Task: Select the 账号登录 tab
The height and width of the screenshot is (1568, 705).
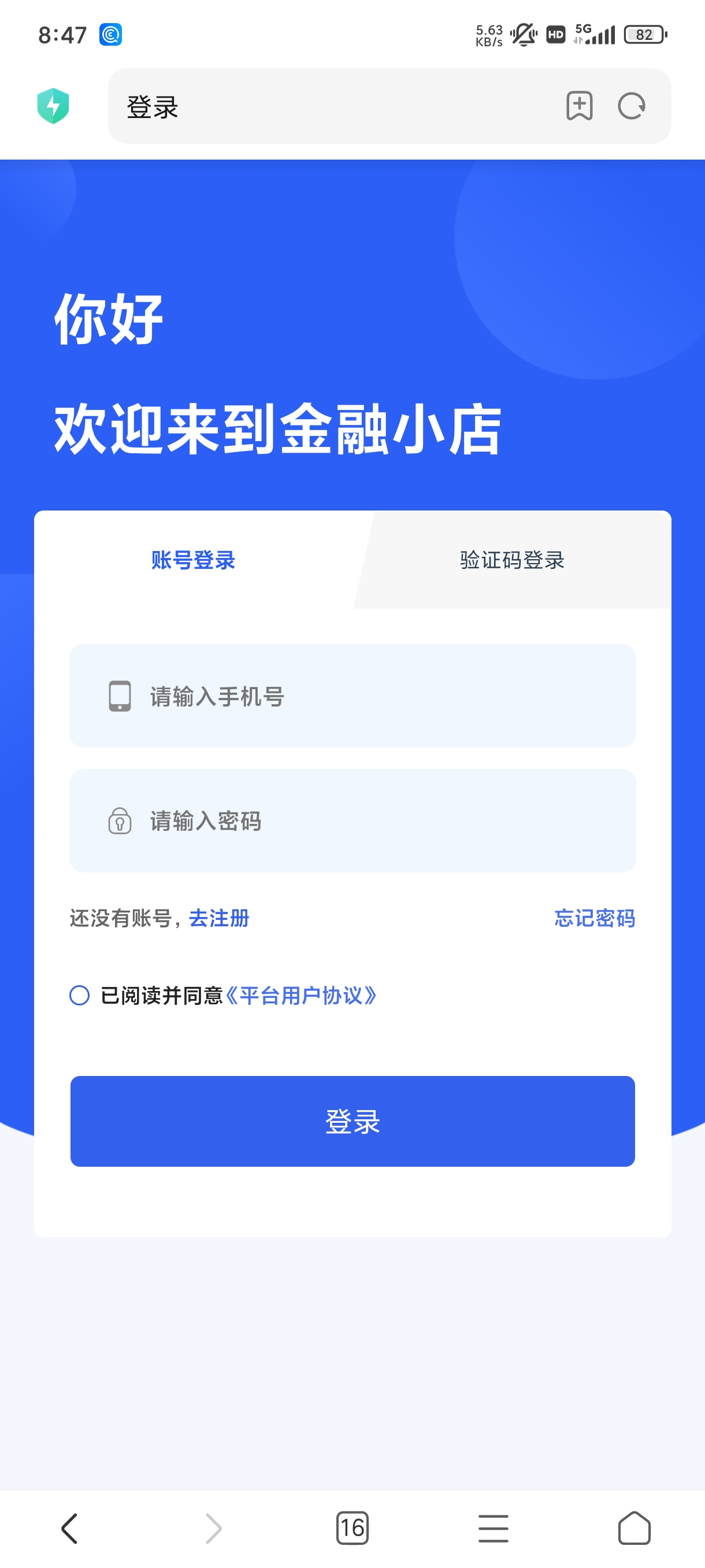Action: [193, 560]
